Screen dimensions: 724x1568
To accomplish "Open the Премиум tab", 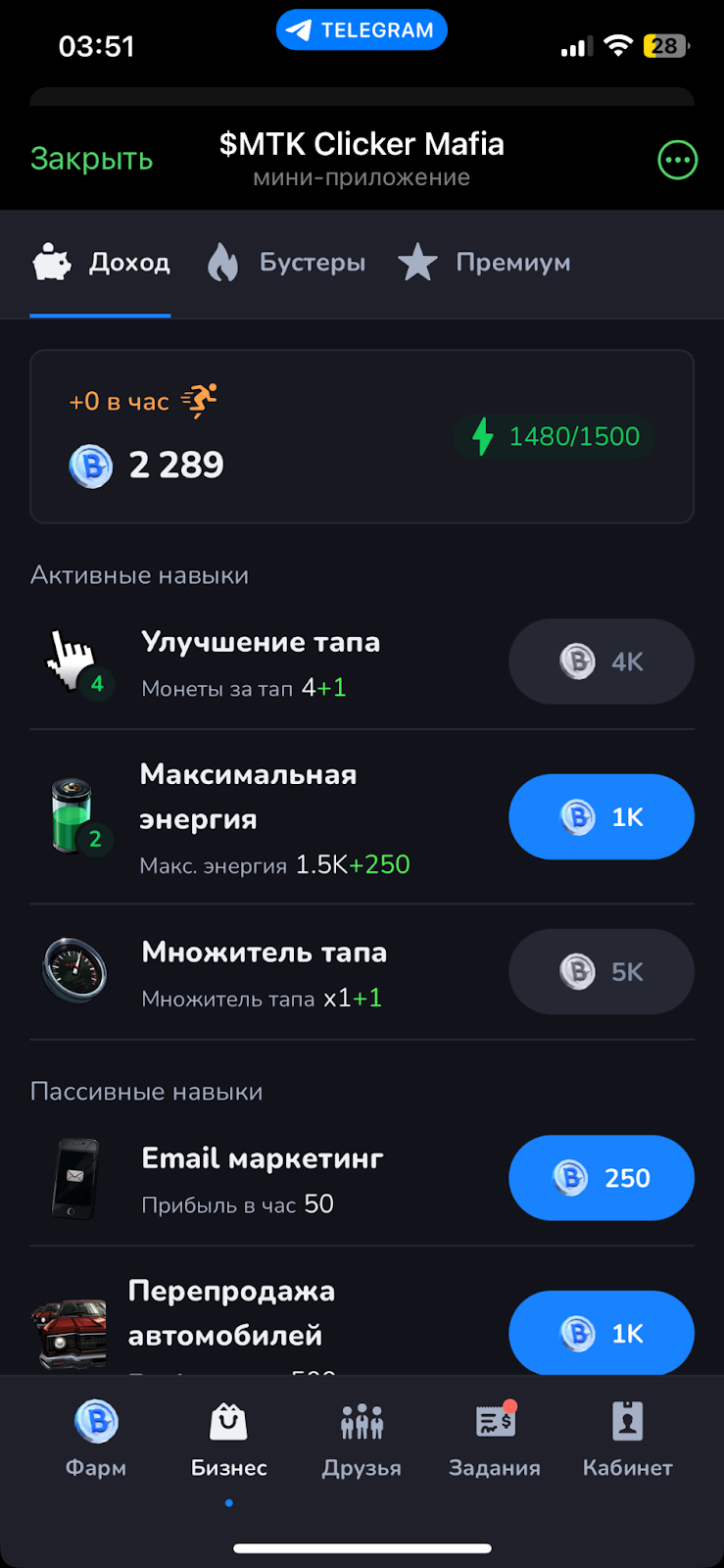I will (x=485, y=263).
